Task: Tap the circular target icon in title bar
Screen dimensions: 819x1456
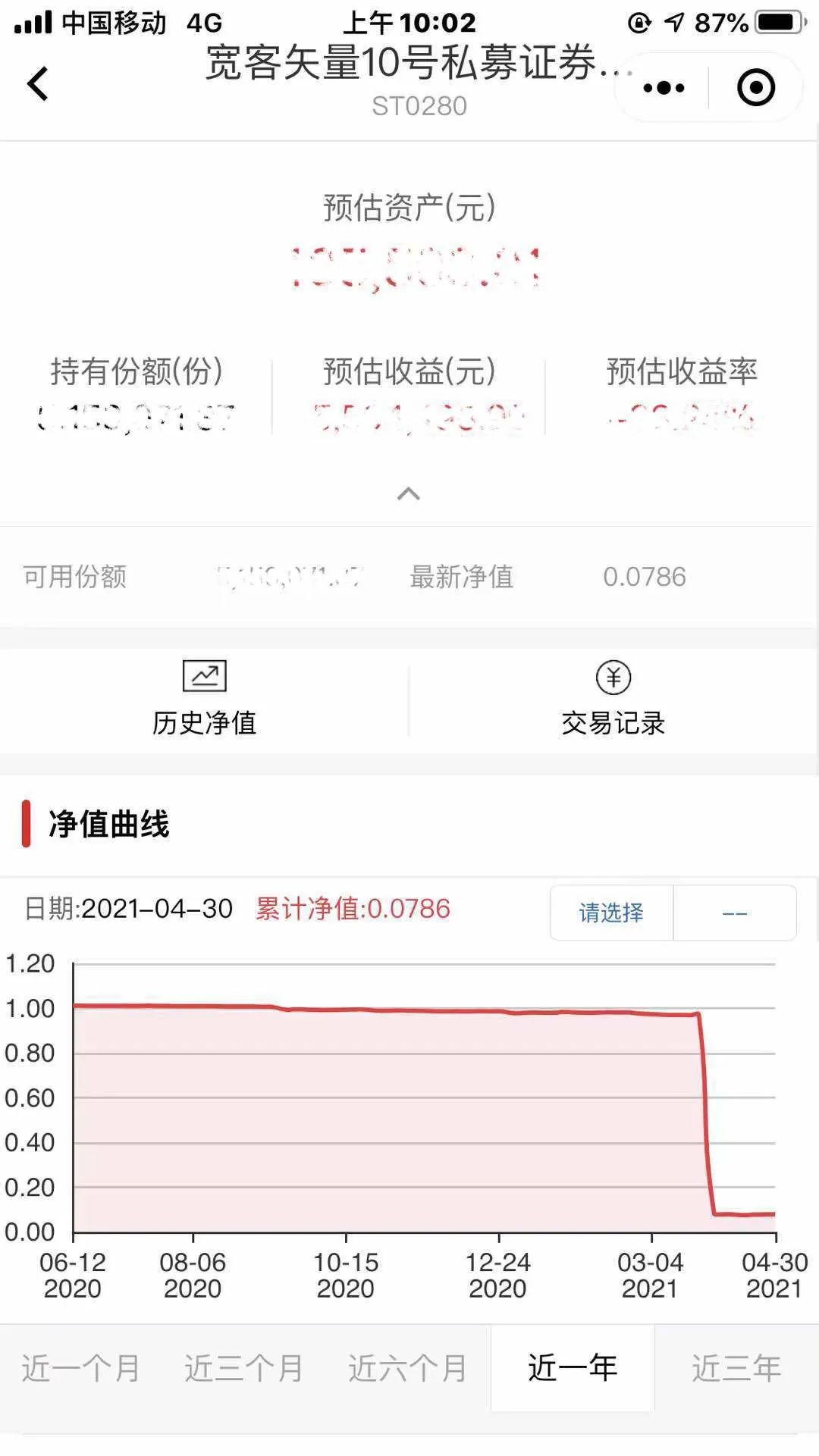Action: pyautogui.click(x=754, y=88)
